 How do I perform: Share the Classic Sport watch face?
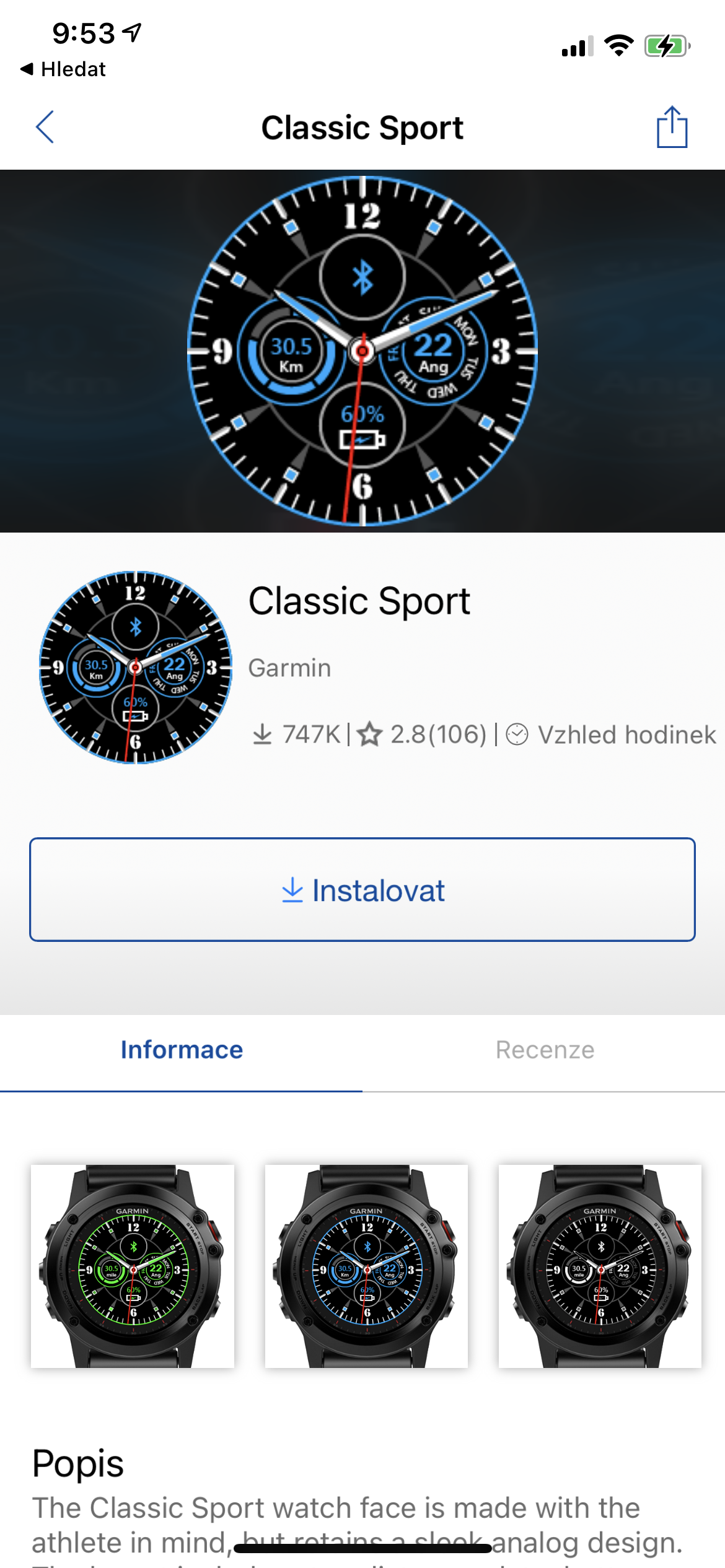(672, 128)
